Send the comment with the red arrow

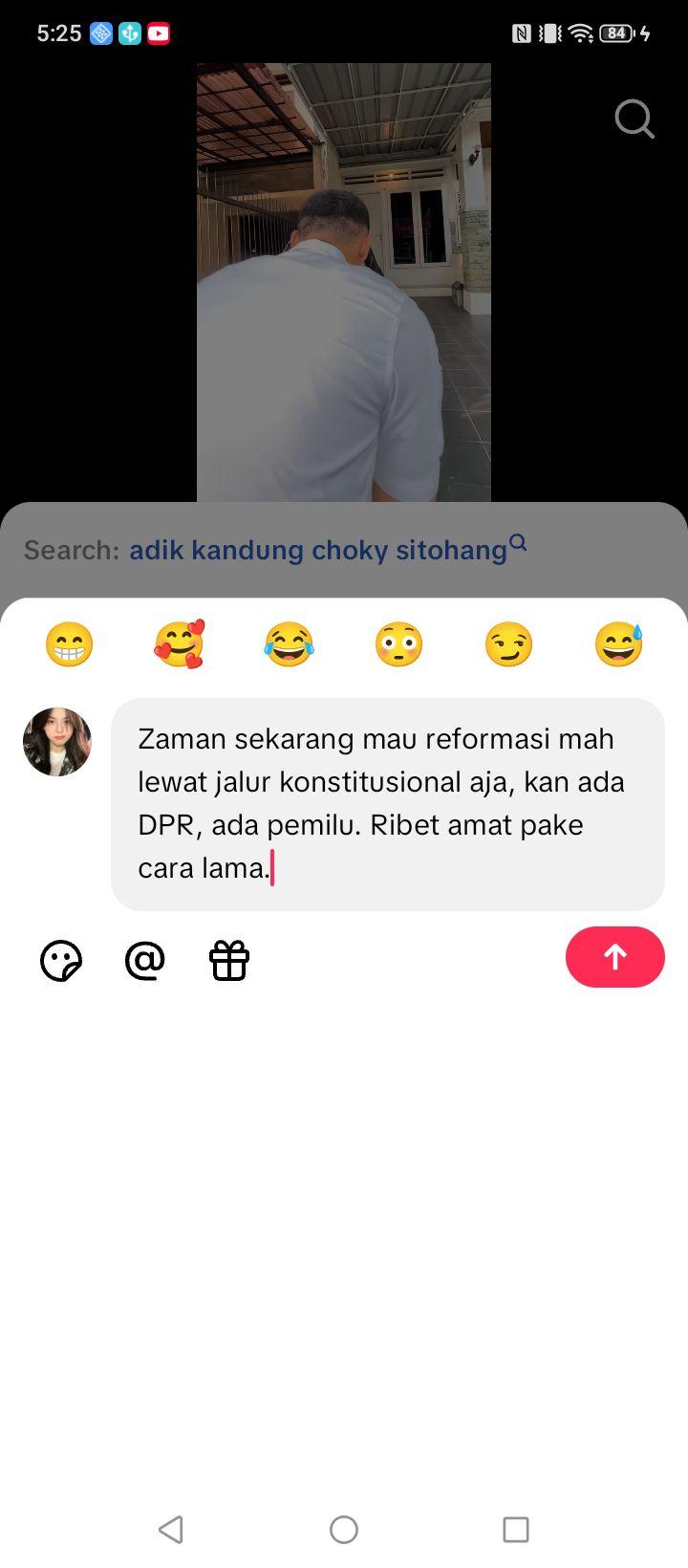click(x=615, y=957)
